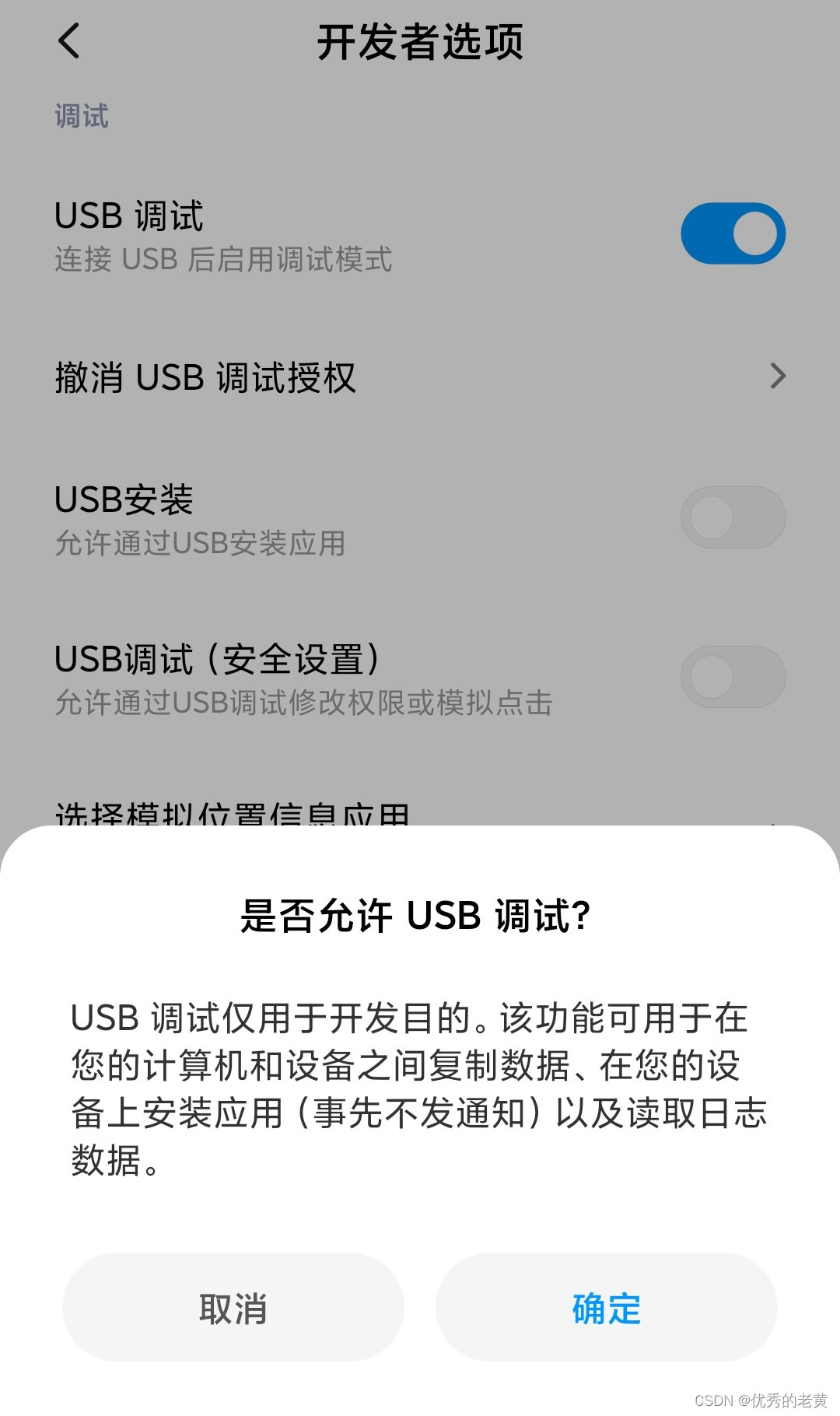
Task: Tap 取消 to cancel the USB debugging dialog
Action: click(x=233, y=1307)
